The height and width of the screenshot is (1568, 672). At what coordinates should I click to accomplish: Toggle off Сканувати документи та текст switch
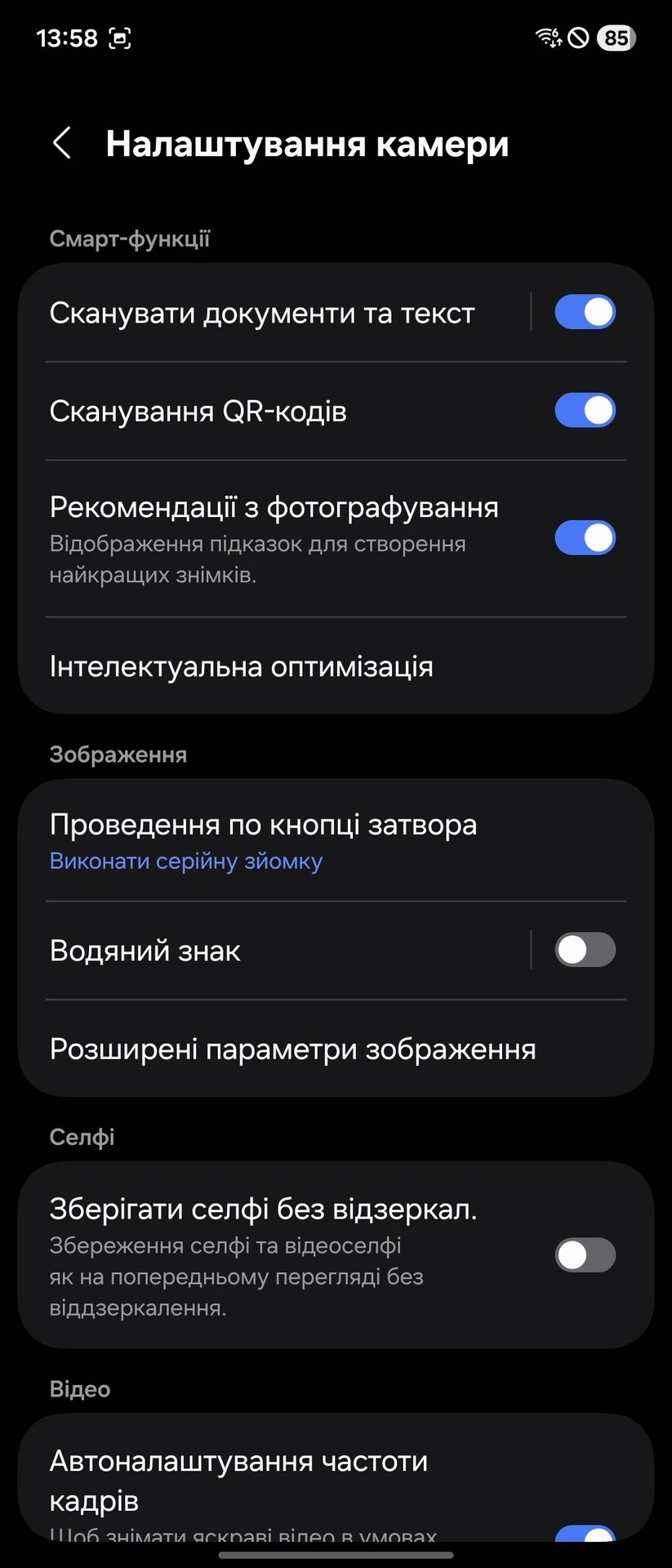coord(585,313)
